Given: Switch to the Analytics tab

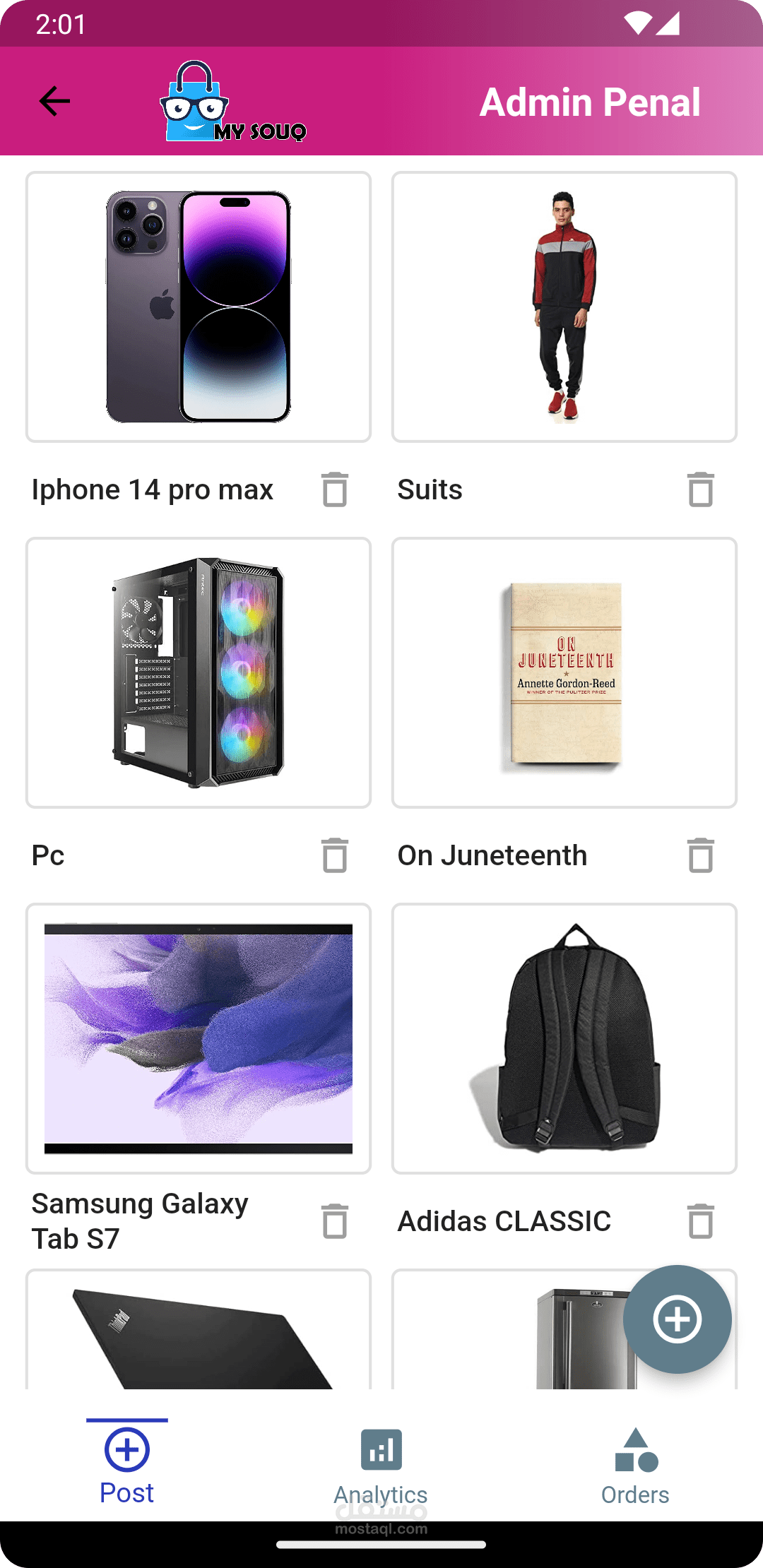Looking at the screenshot, I should tap(381, 1466).
